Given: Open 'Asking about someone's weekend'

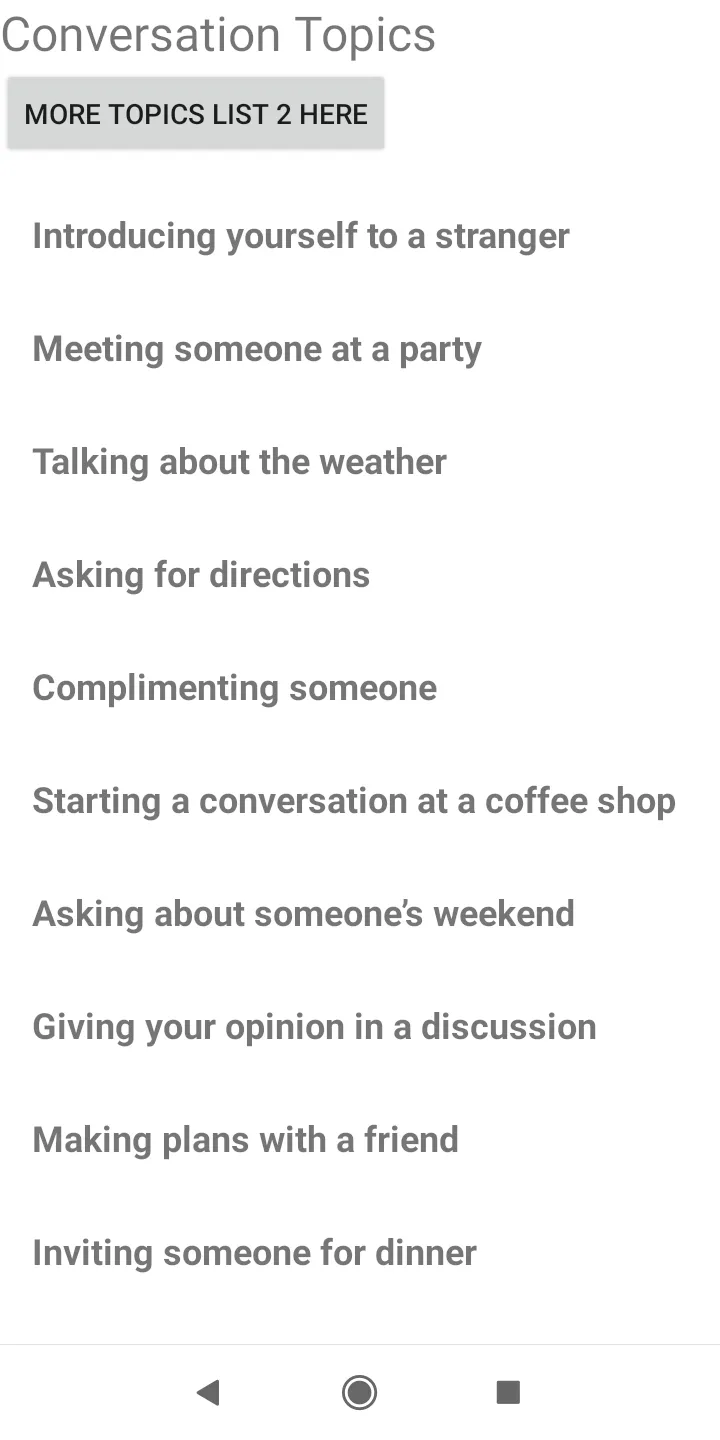Looking at the screenshot, I should [x=304, y=915].
